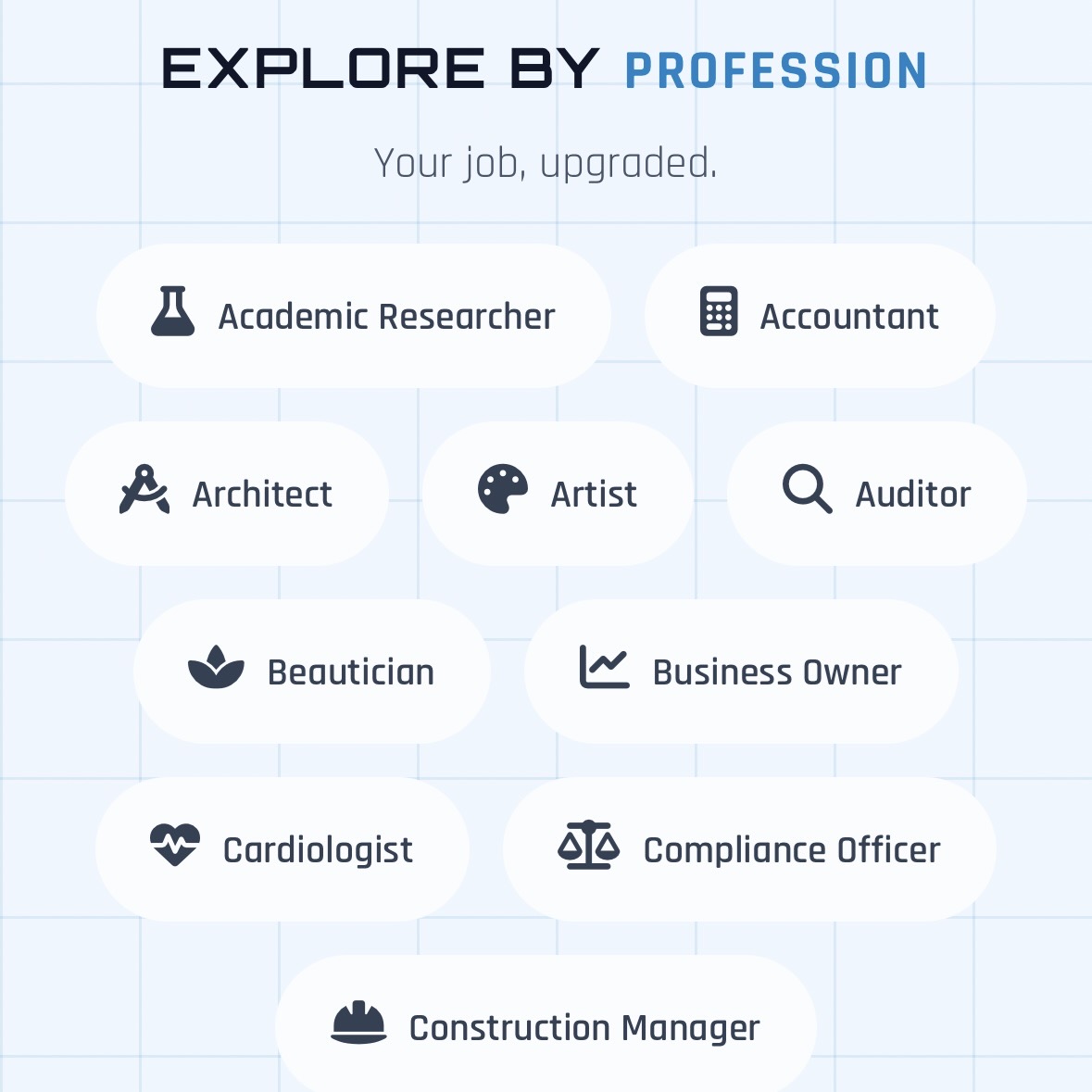
Task: Choose Compliance Officer chip
Action: [749, 849]
